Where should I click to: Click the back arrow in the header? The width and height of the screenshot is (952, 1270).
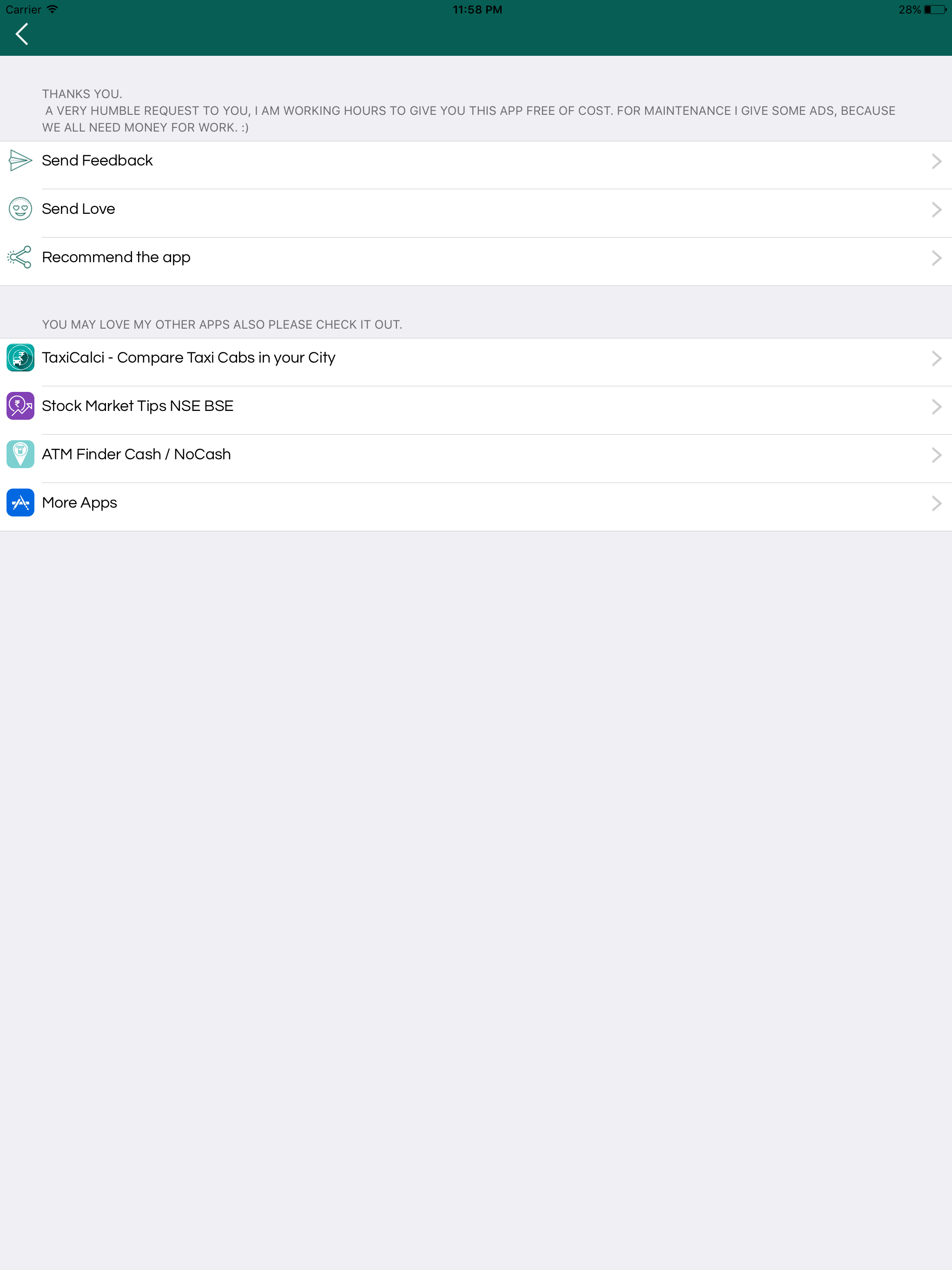pyautogui.click(x=22, y=33)
